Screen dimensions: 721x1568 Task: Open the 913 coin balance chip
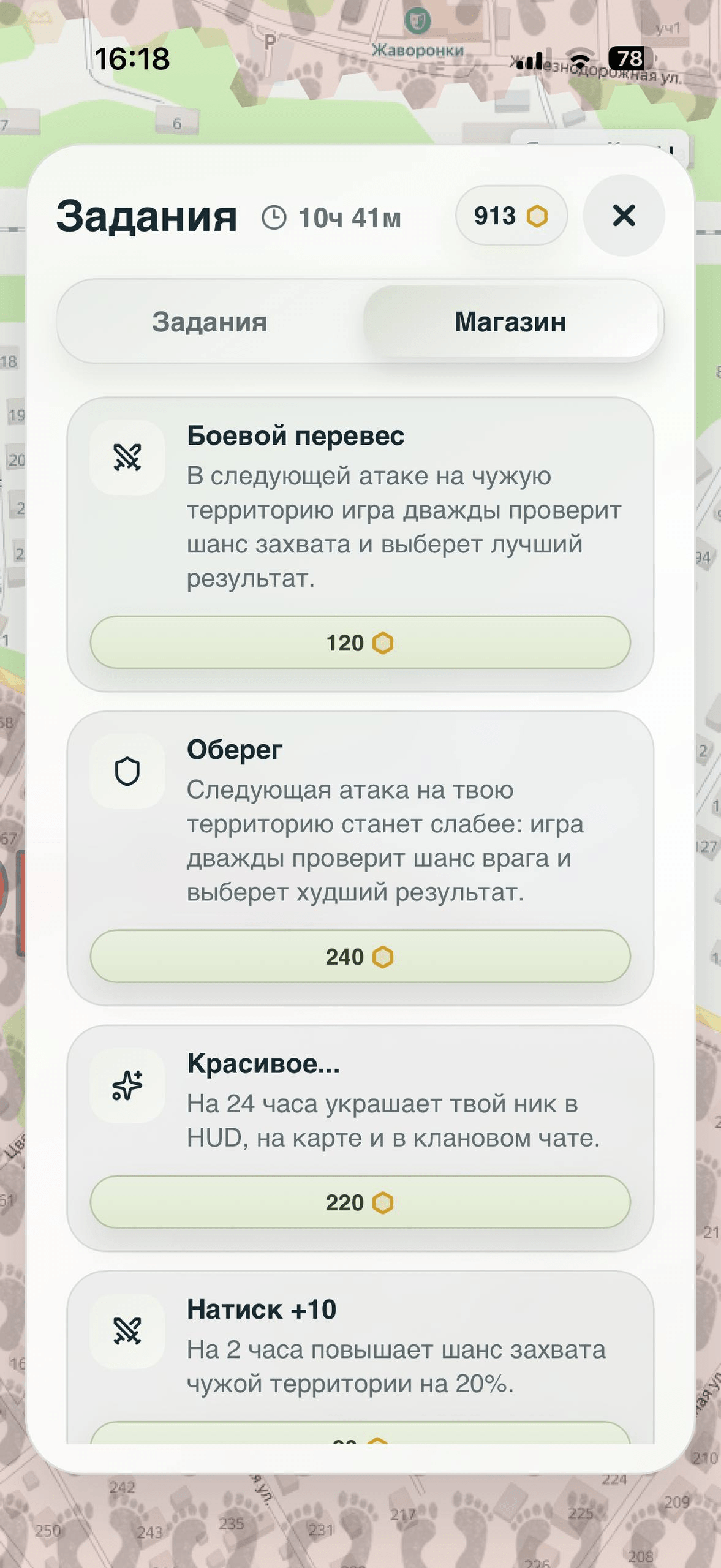(x=511, y=216)
